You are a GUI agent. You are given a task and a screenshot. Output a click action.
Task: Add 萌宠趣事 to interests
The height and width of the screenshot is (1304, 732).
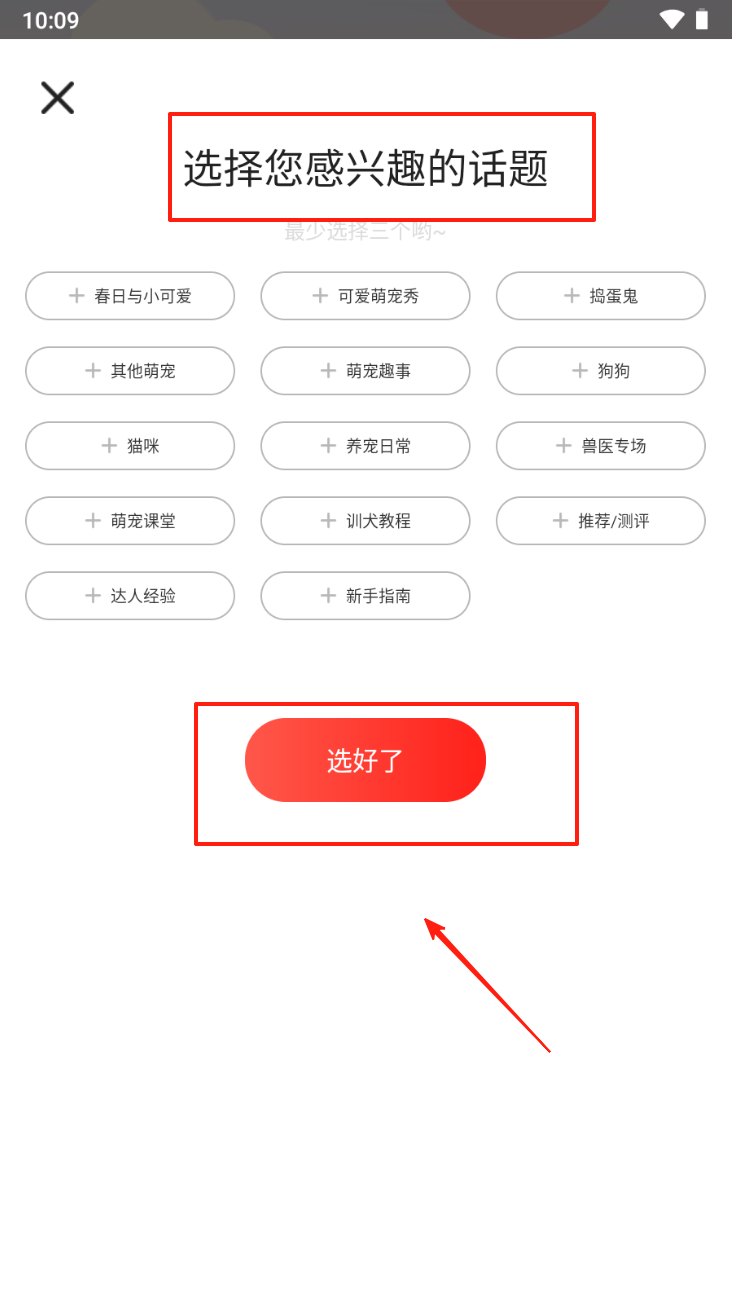click(x=365, y=371)
